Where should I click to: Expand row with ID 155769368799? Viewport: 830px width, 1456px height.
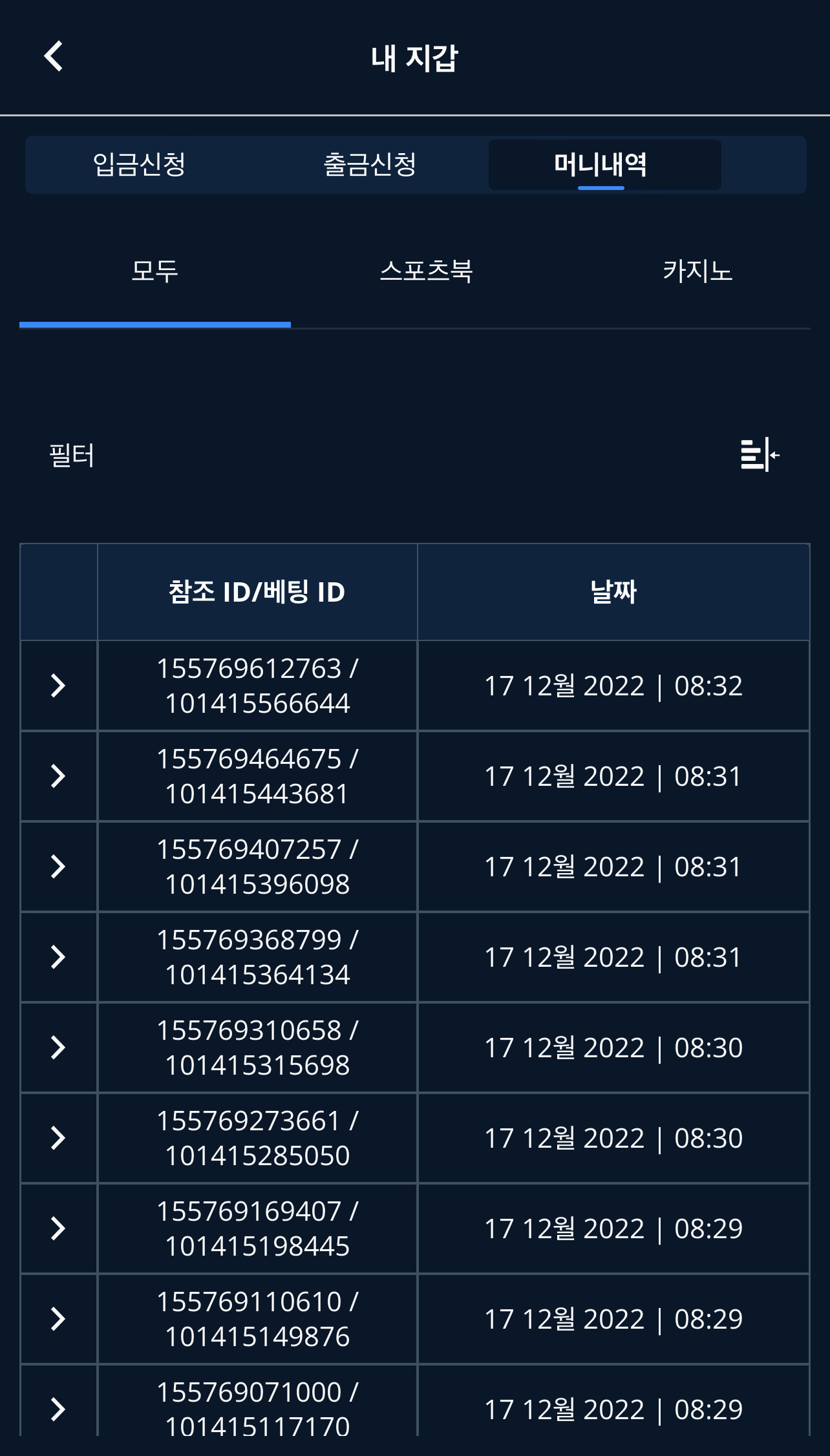point(58,957)
